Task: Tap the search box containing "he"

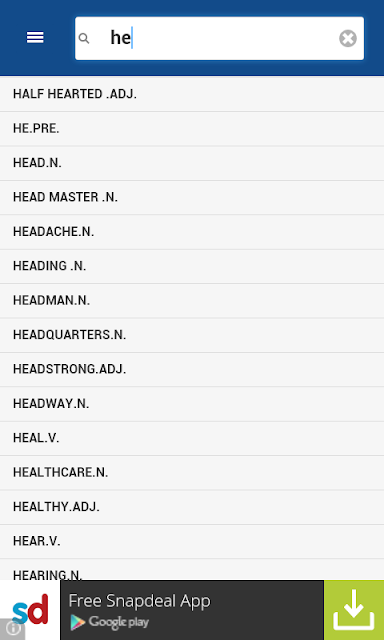Action: (219, 38)
